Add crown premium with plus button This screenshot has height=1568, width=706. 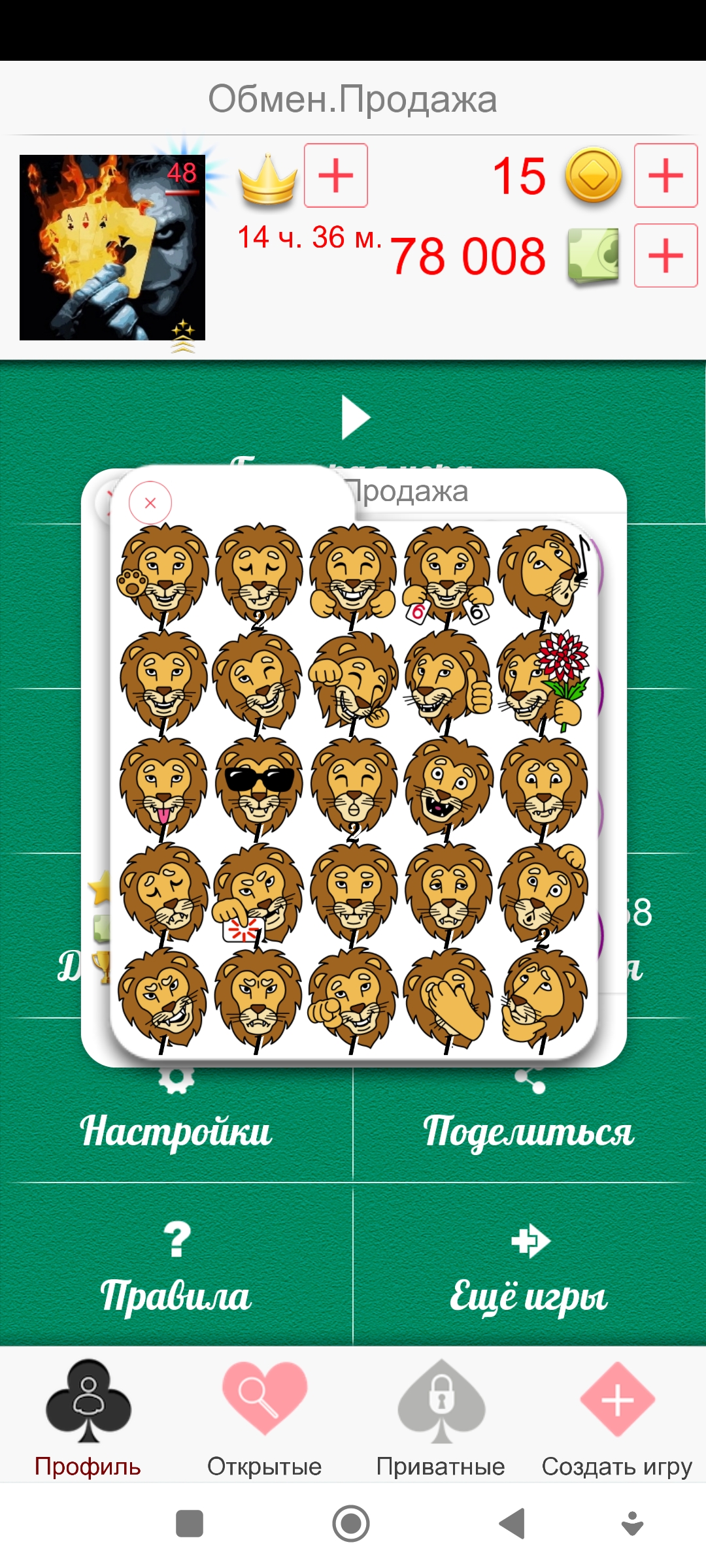pyautogui.click(x=336, y=175)
